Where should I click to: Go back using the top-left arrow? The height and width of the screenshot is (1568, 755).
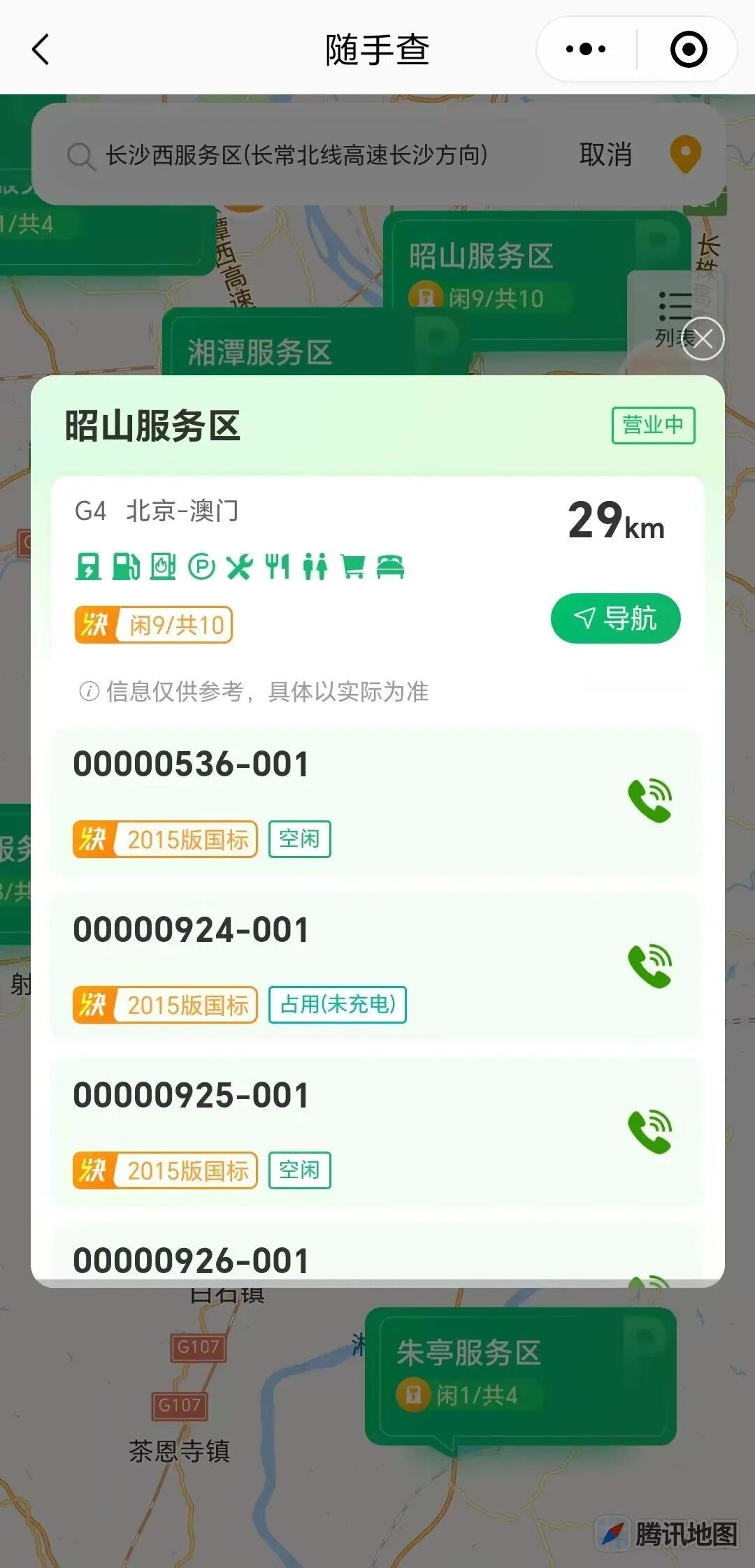[41, 50]
